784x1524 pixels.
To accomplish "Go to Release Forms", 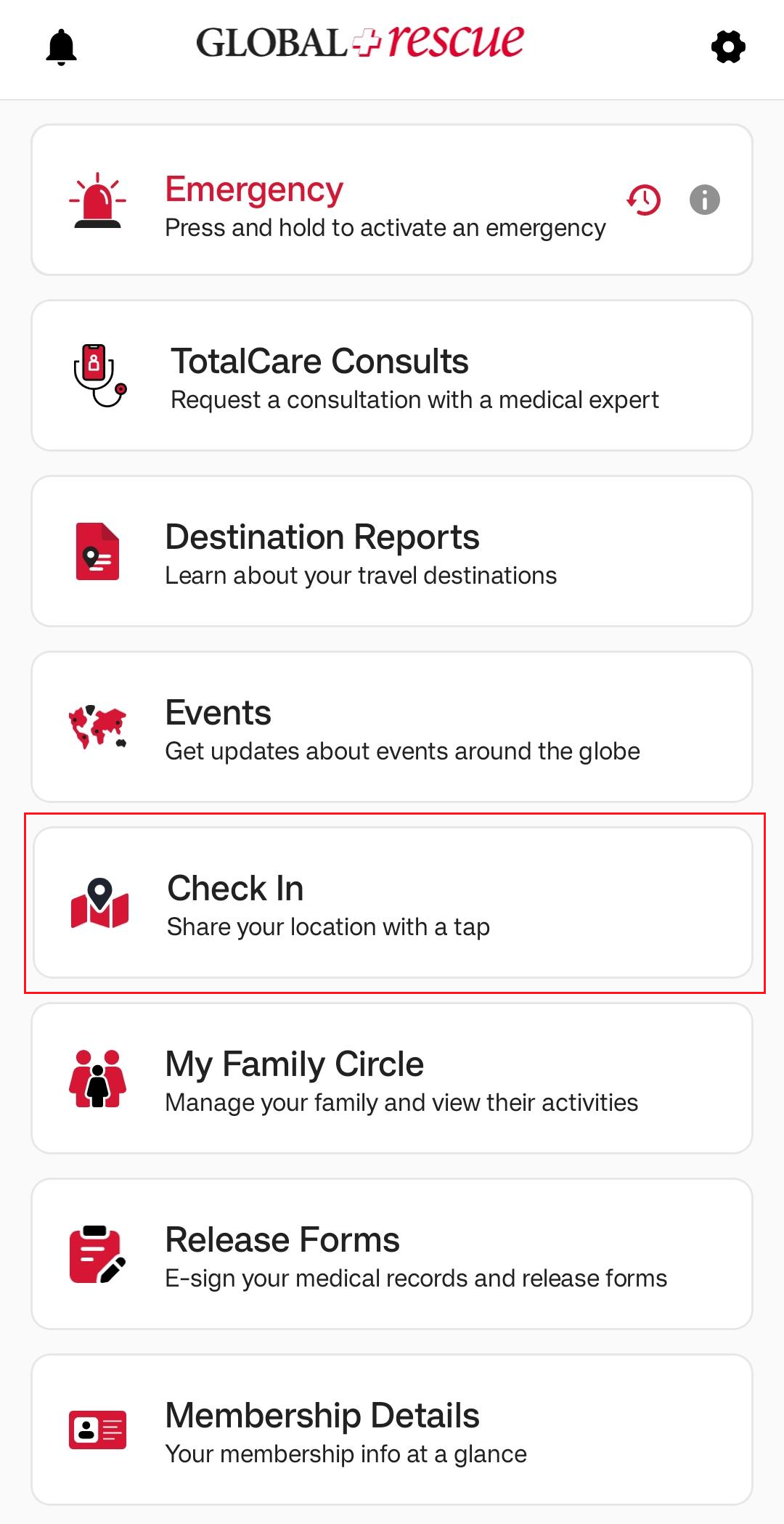I will point(392,1255).
